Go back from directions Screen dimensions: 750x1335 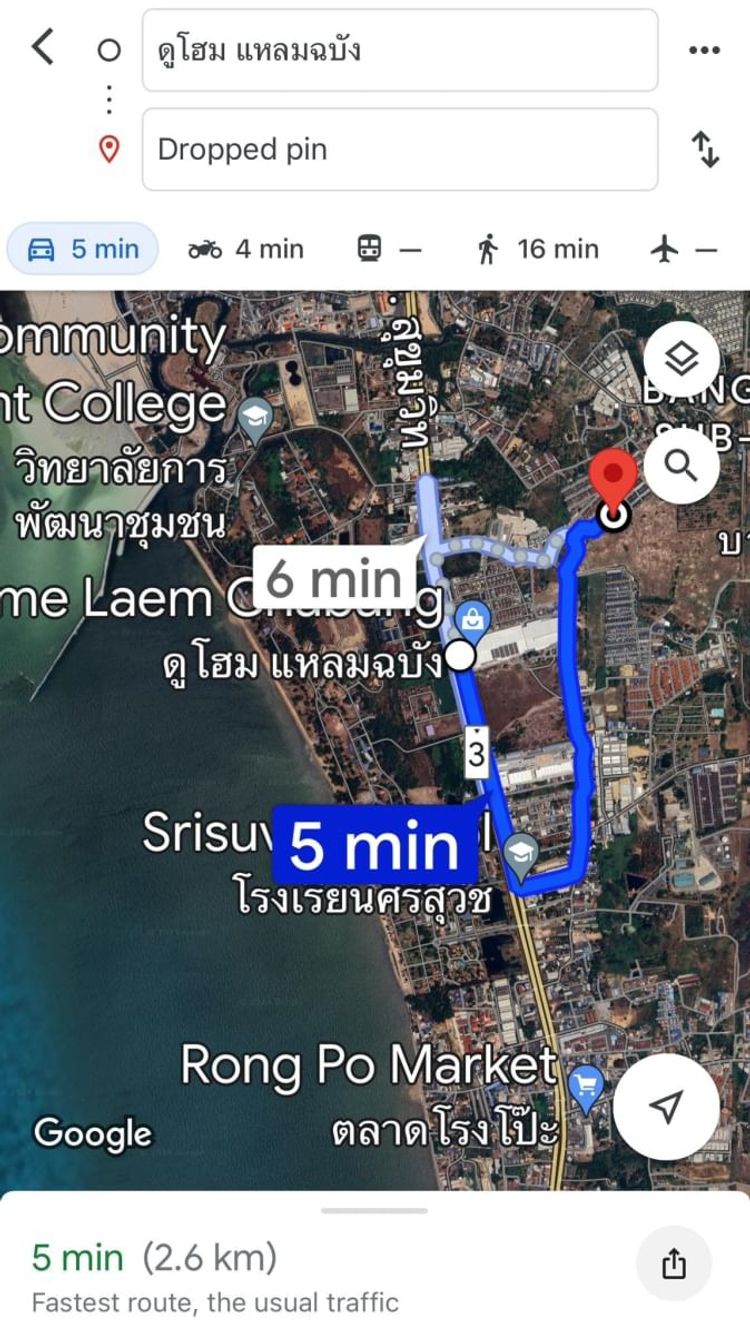pos(42,47)
